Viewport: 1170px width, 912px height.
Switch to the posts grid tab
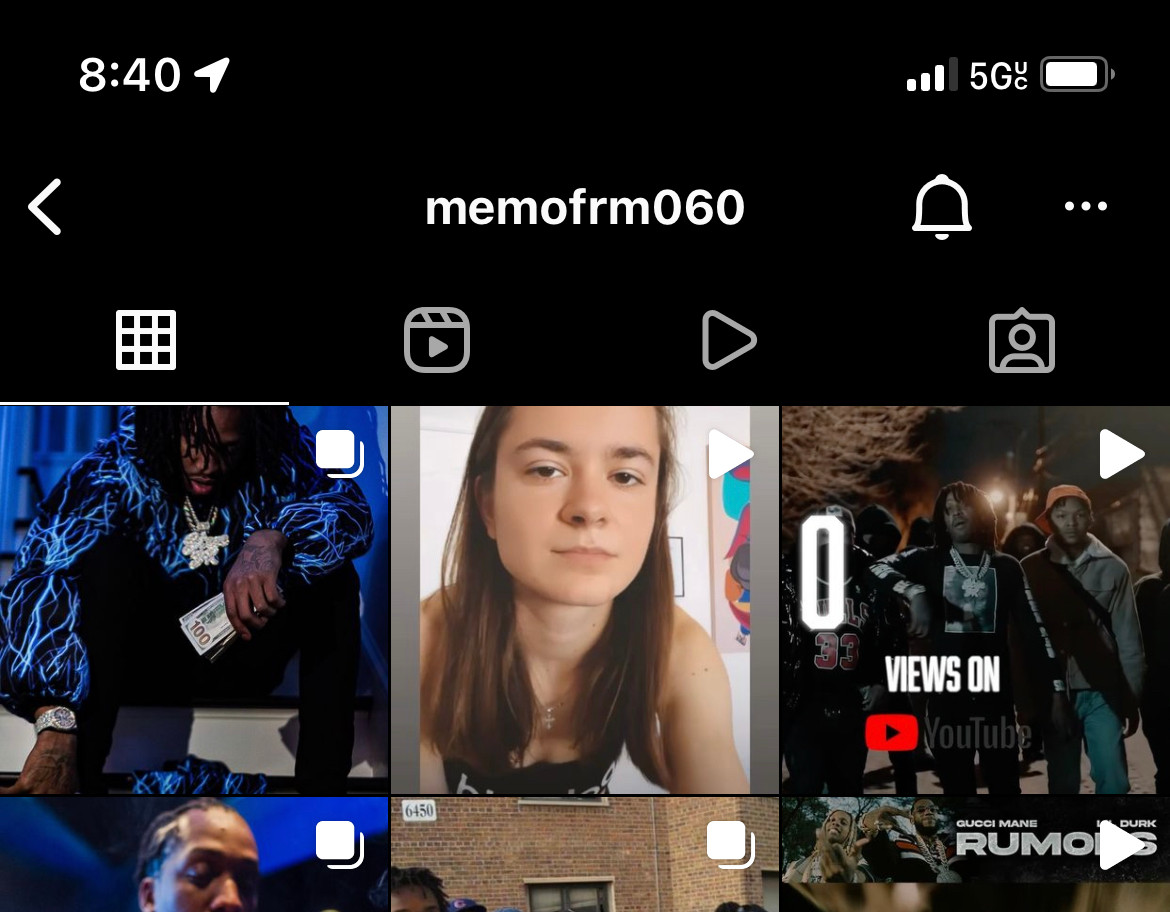[x=146, y=340]
